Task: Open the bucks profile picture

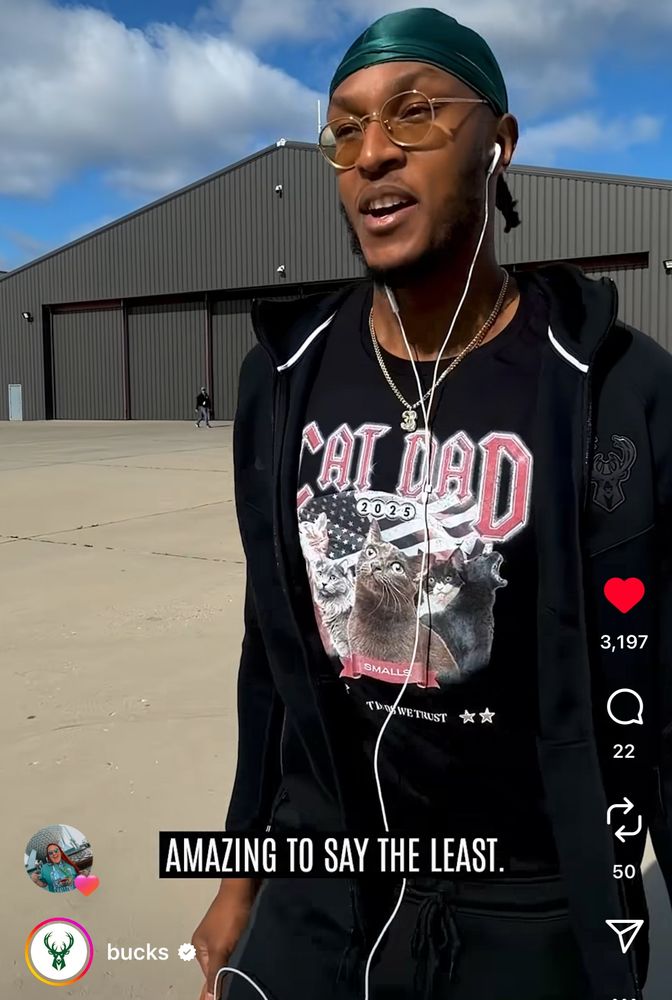Action: [x=59, y=952]
